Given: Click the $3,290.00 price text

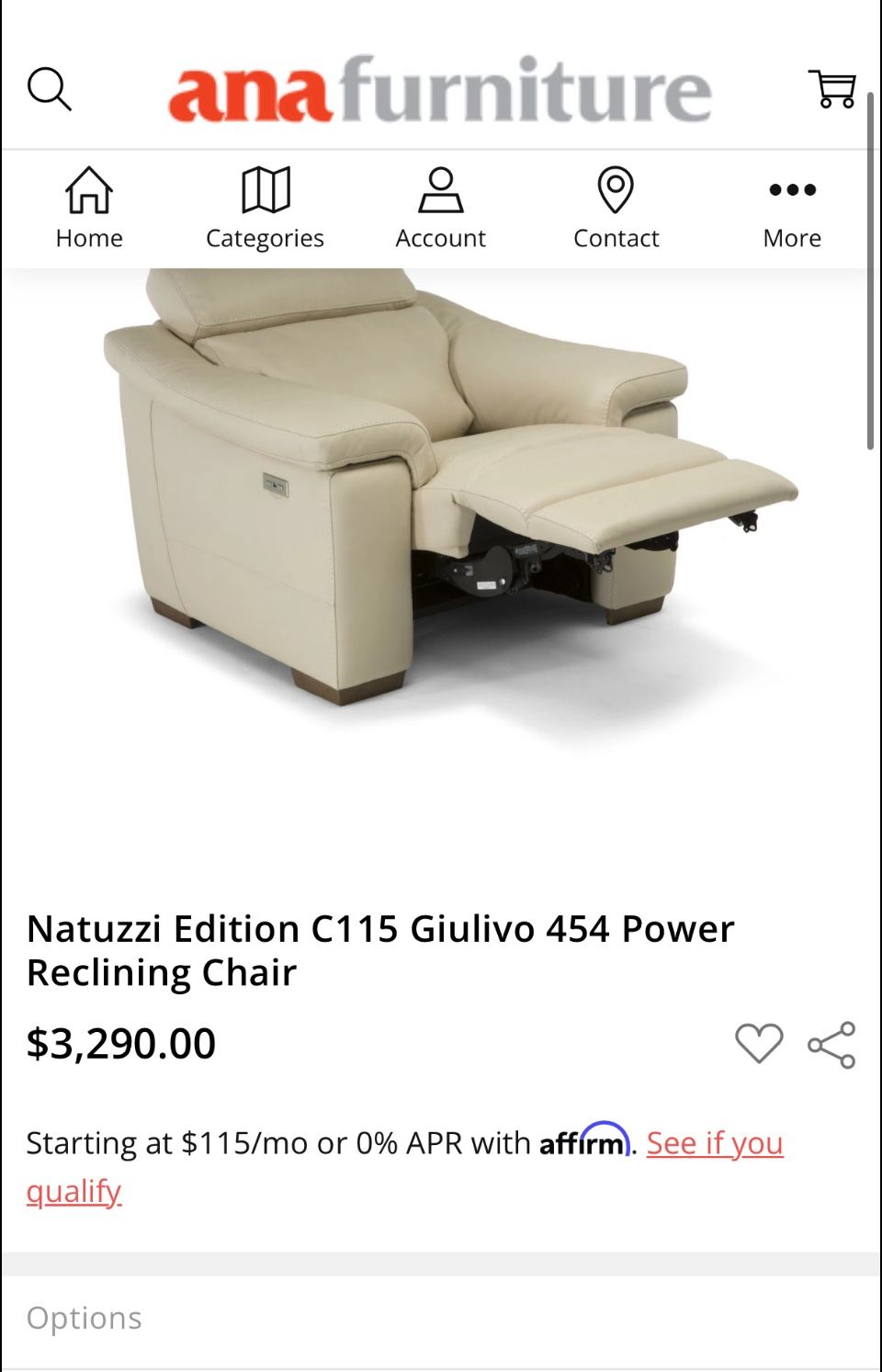Looking at the screenshot, I should click(x=121, y=1043).
